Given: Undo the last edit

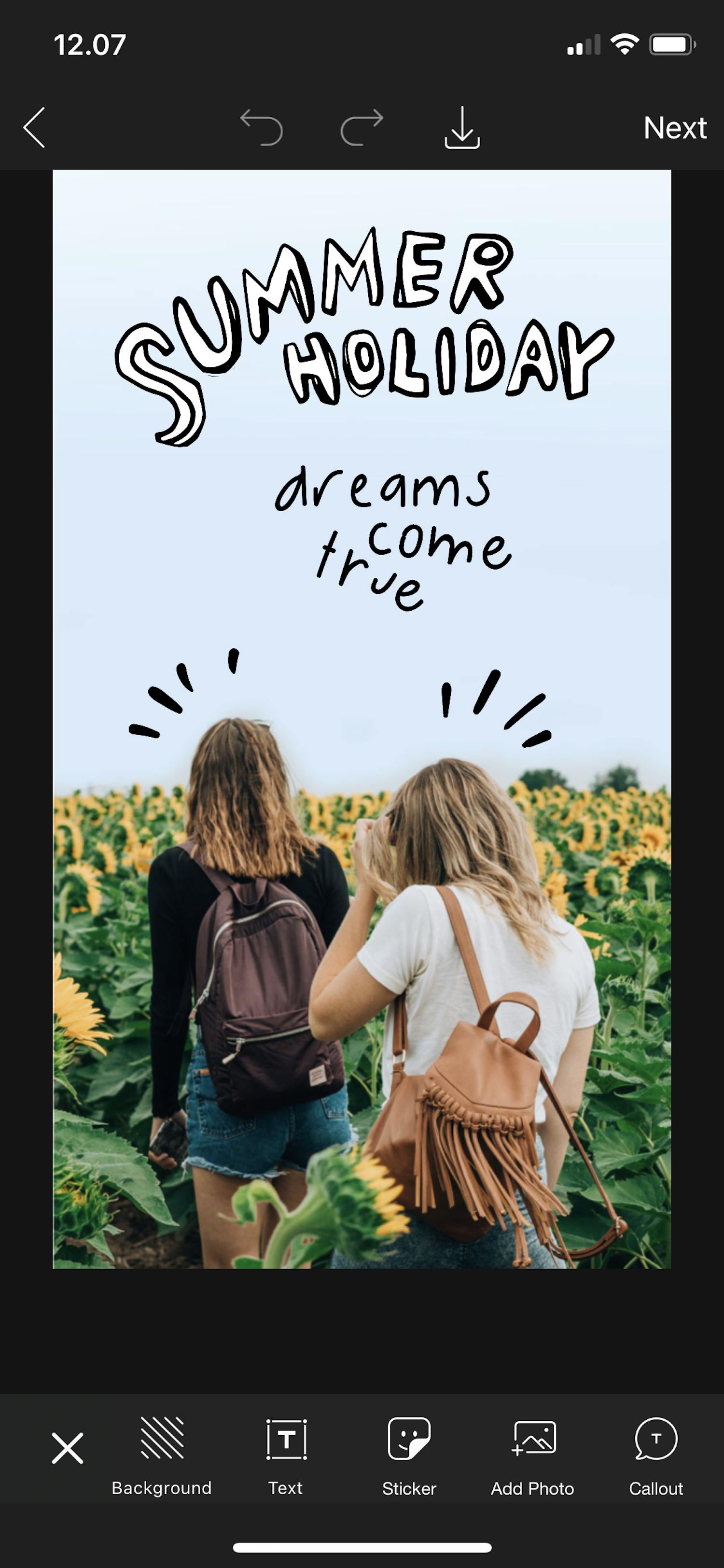Looking at the screenshot, I should point(262,128).
